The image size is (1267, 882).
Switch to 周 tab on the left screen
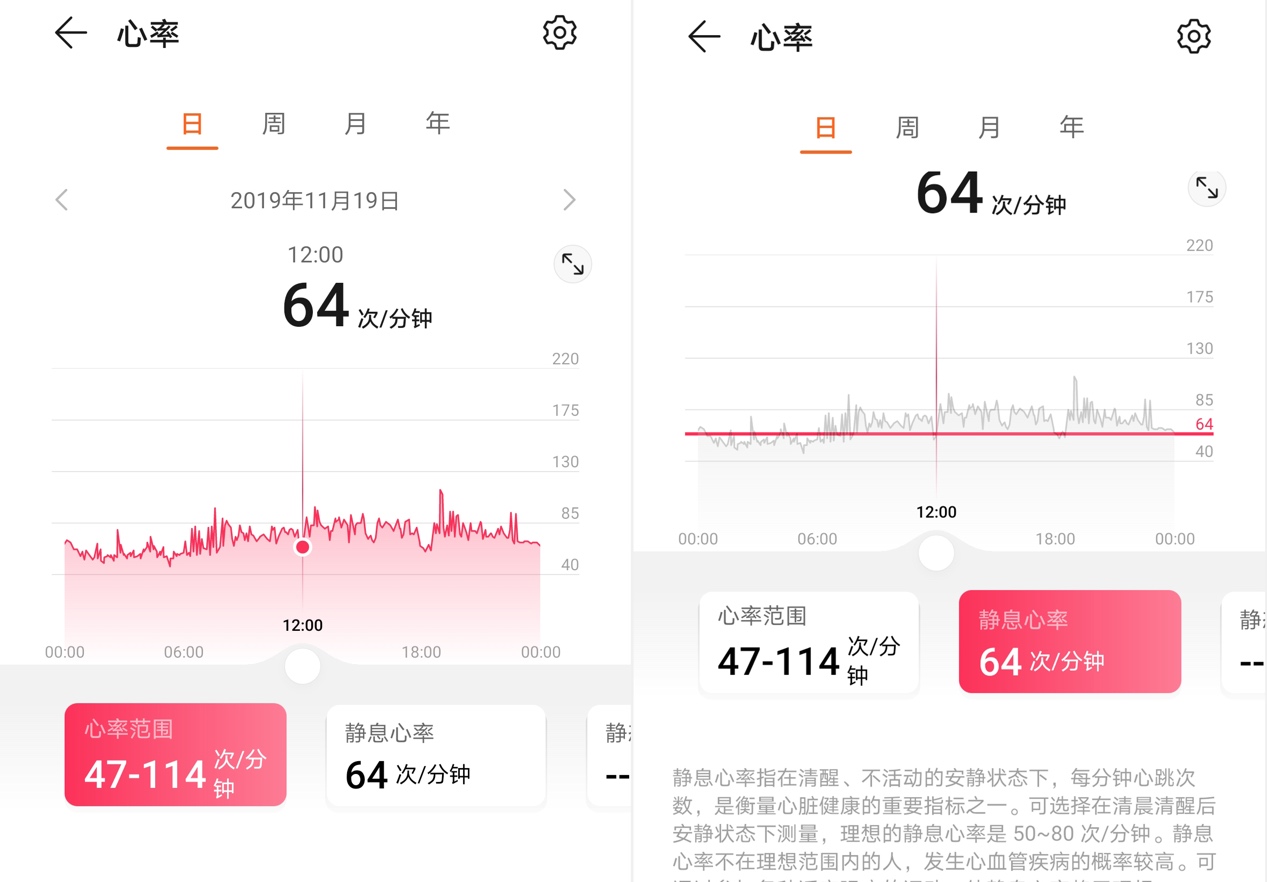274,124
